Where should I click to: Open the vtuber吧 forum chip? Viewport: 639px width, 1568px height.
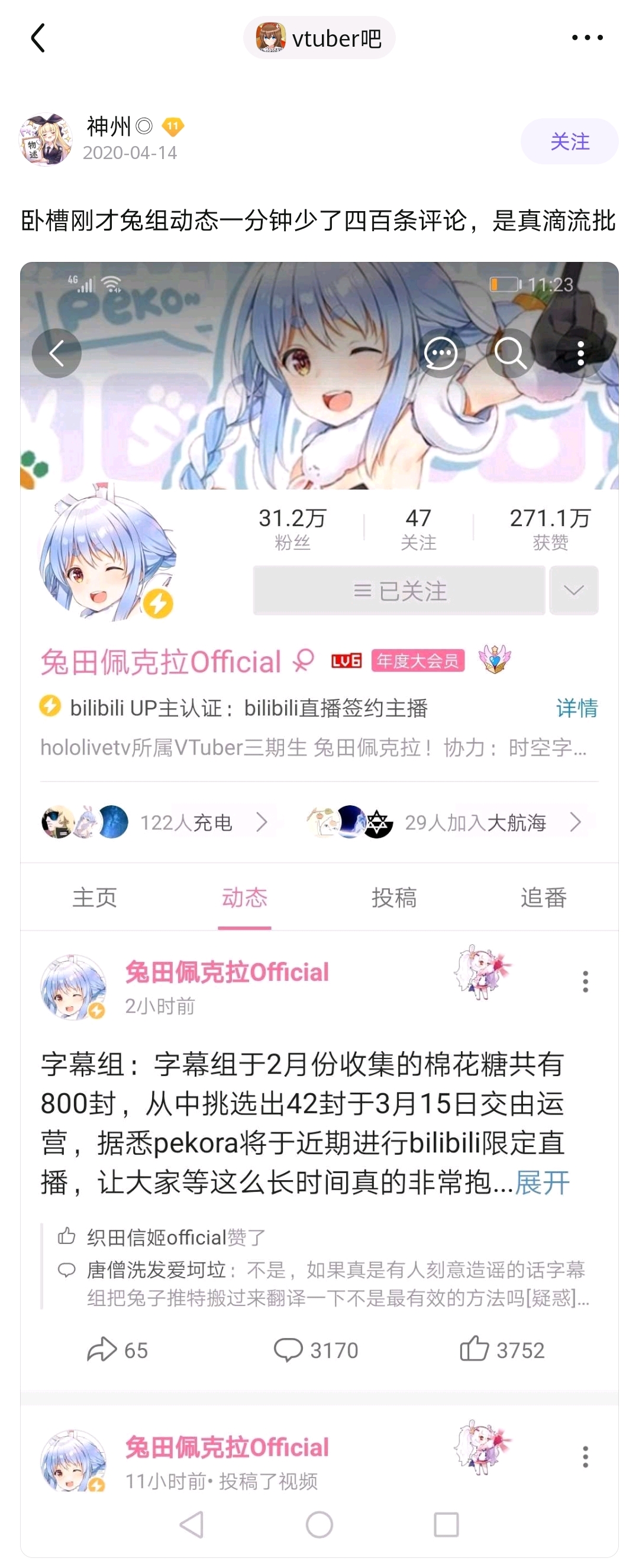[x=319, y=38]
